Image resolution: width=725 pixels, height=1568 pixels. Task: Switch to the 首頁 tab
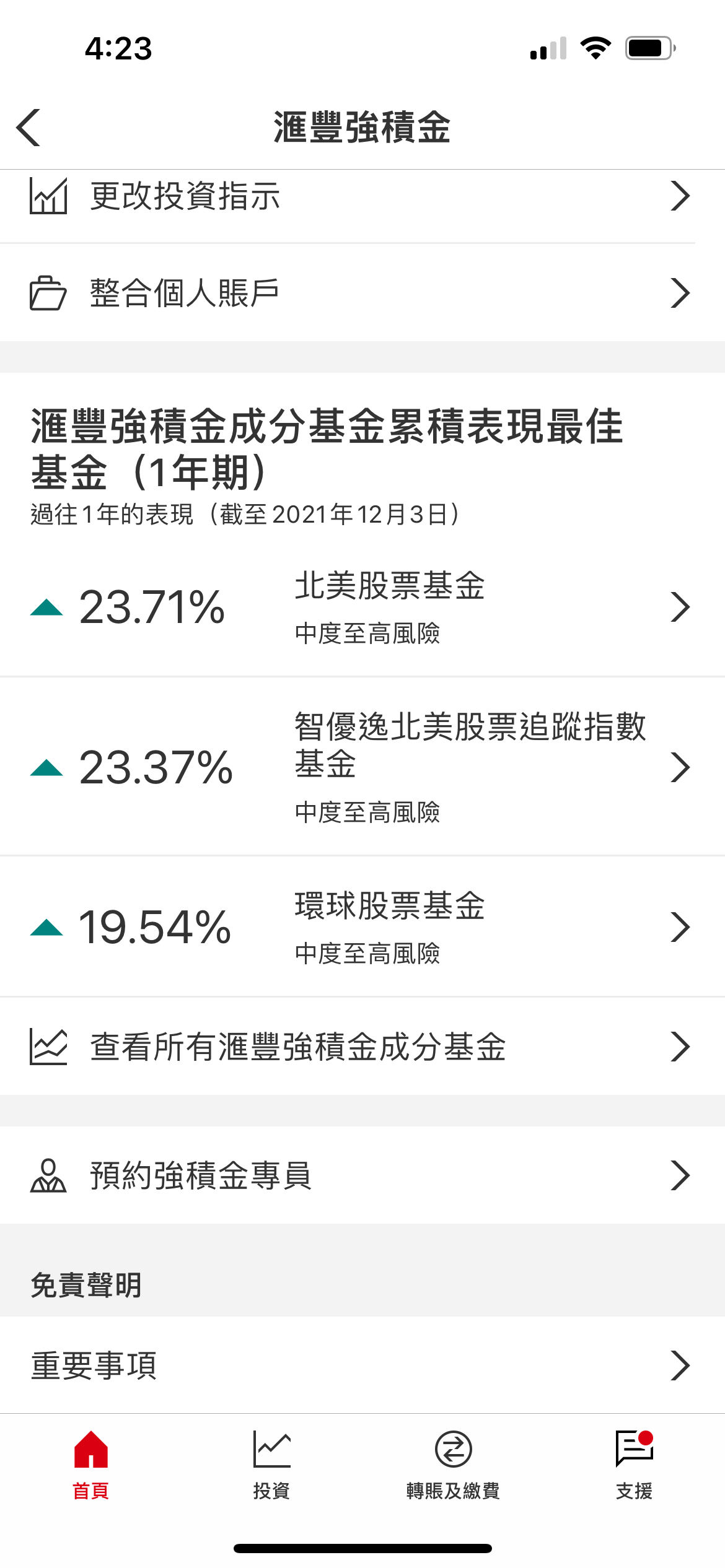coord(91,1465)
